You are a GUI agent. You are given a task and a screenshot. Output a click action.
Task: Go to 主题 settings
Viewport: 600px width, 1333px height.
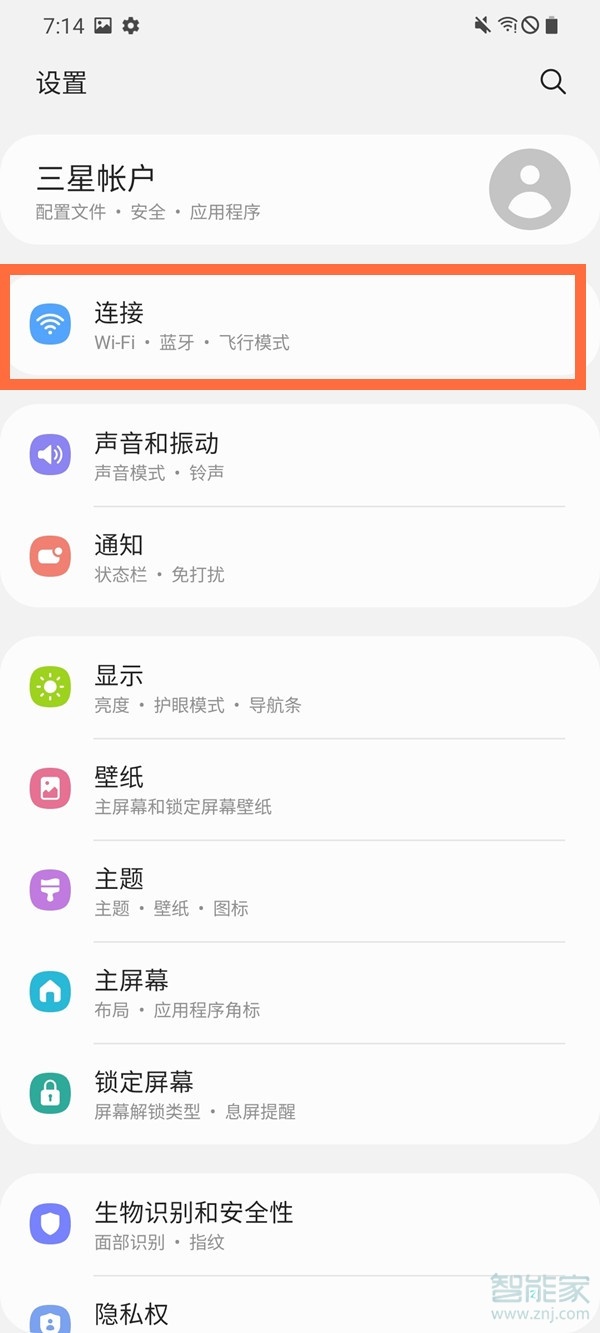click(x=300, y=892)
